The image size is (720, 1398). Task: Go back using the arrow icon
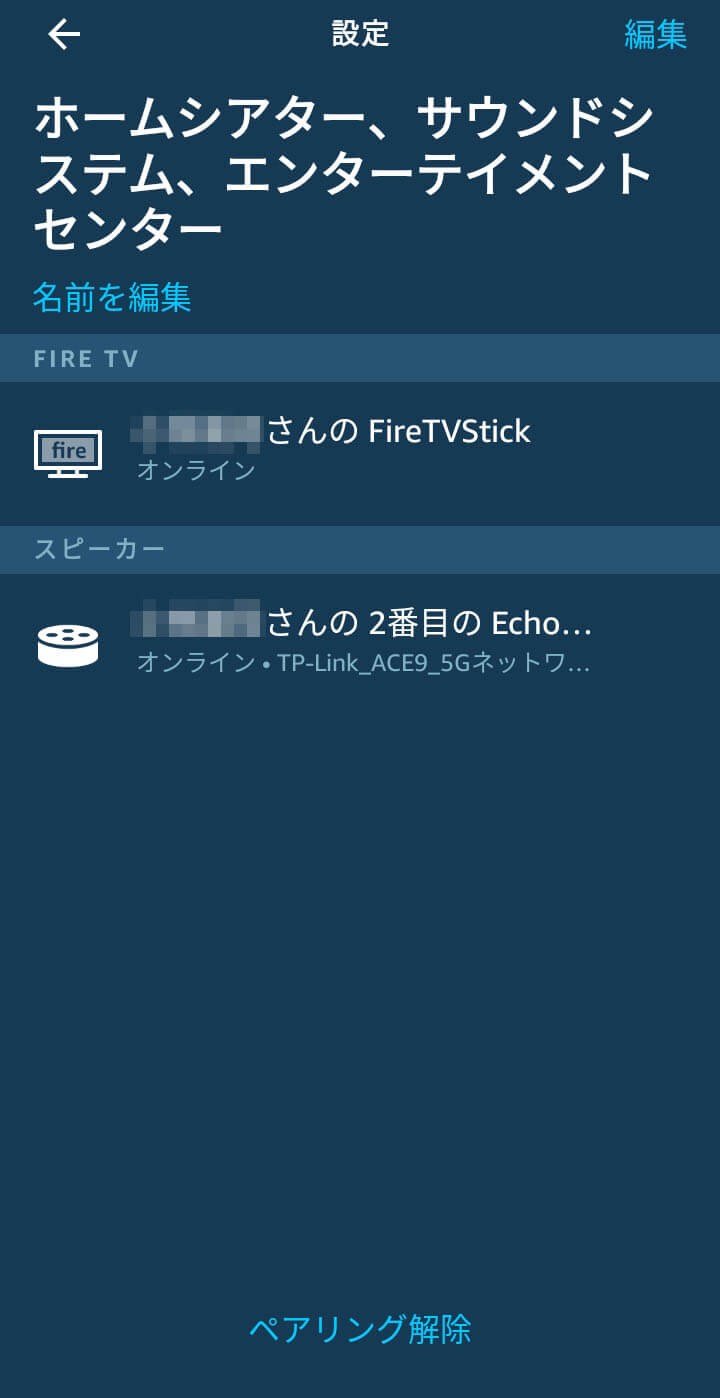click(x=64, y=35)
